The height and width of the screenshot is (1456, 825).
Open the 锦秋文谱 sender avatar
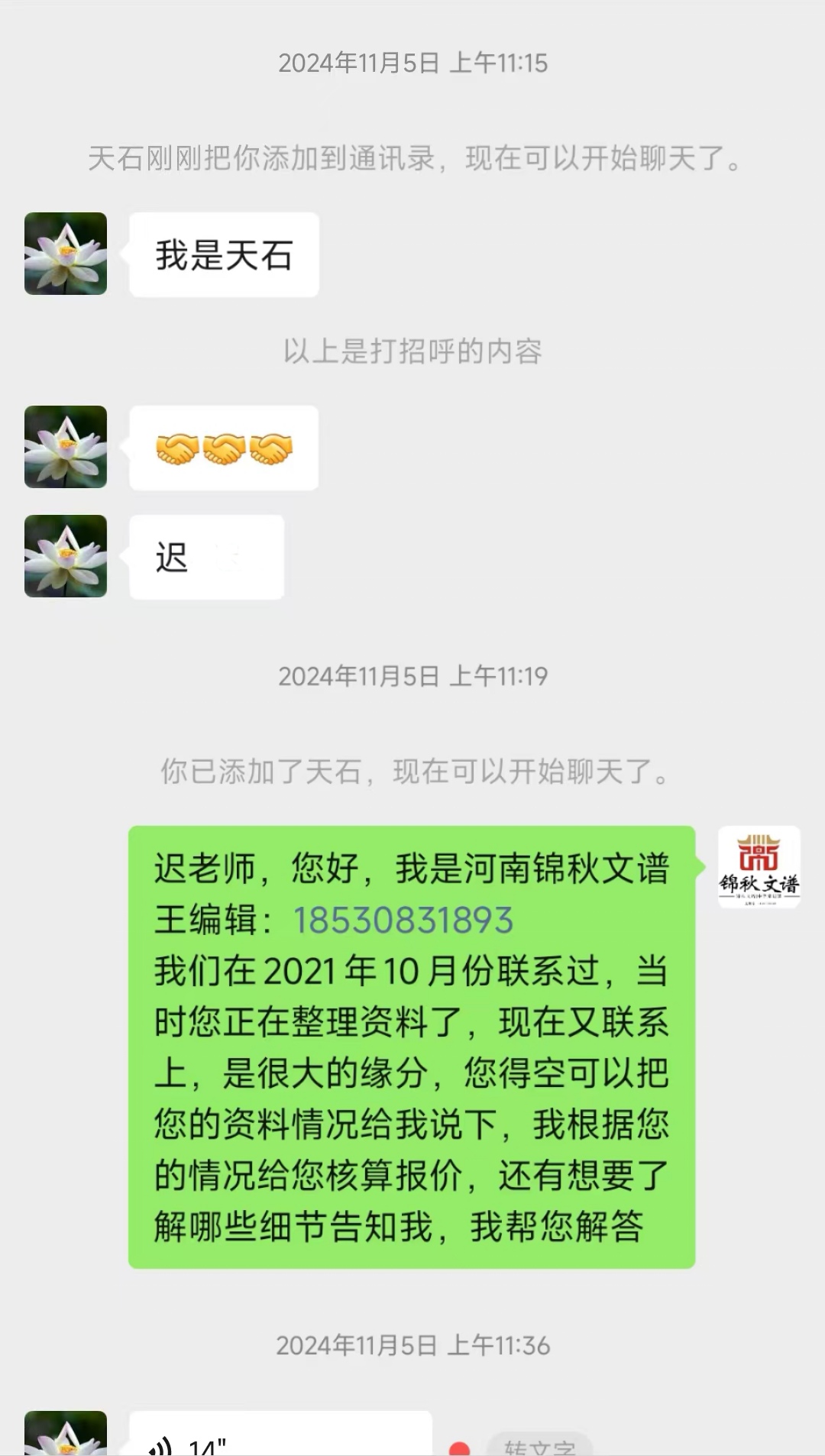pyautogui.click(x=759, y=867)
